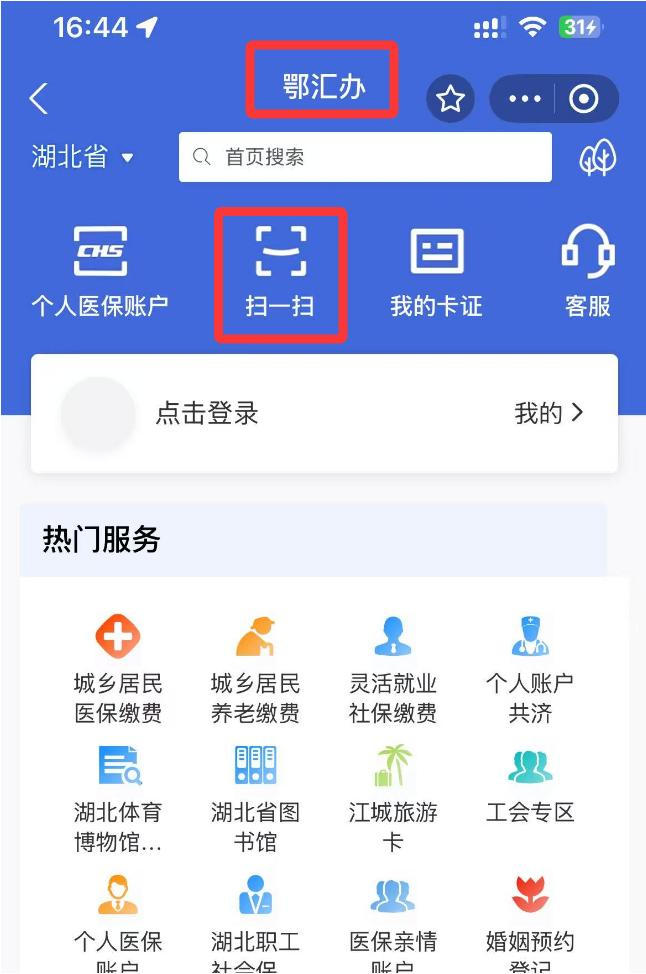Open the three-dot more menu
The height and width of the screenshot is (974, 646).
coord(524,98)
